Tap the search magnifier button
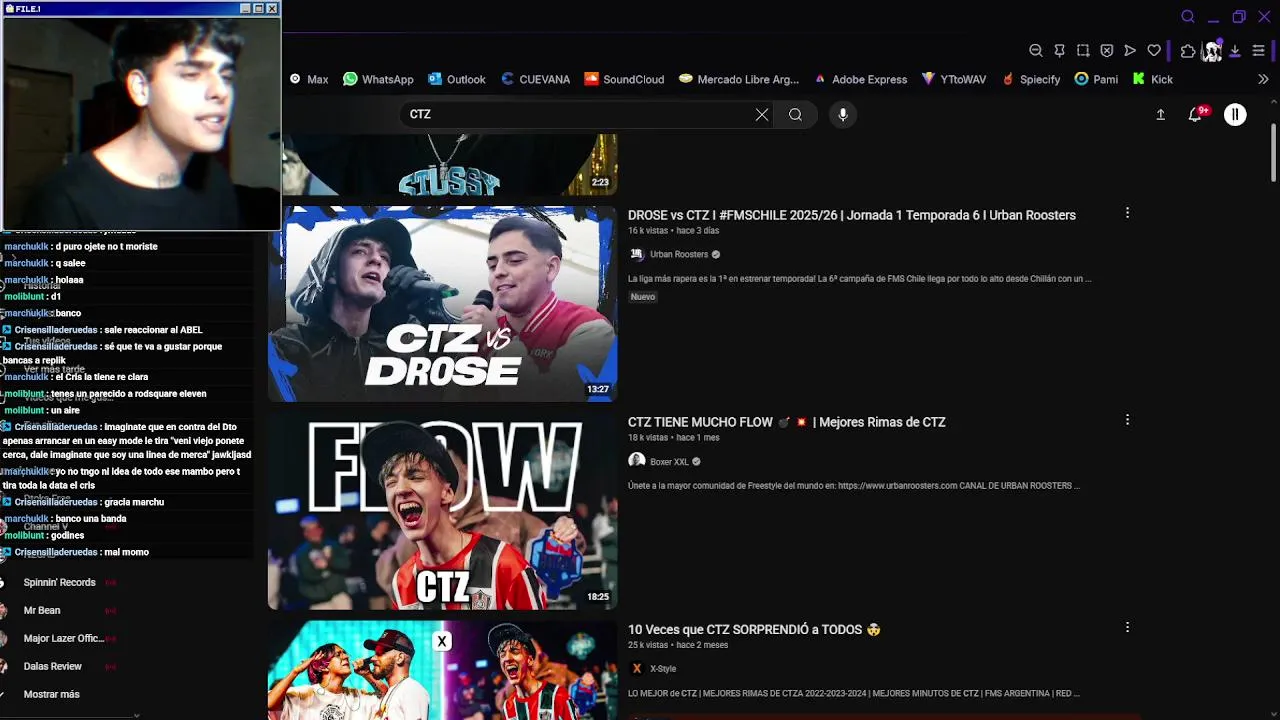Image resolution: width=1280 pixels, height=720 pixels. pos(795,114)
